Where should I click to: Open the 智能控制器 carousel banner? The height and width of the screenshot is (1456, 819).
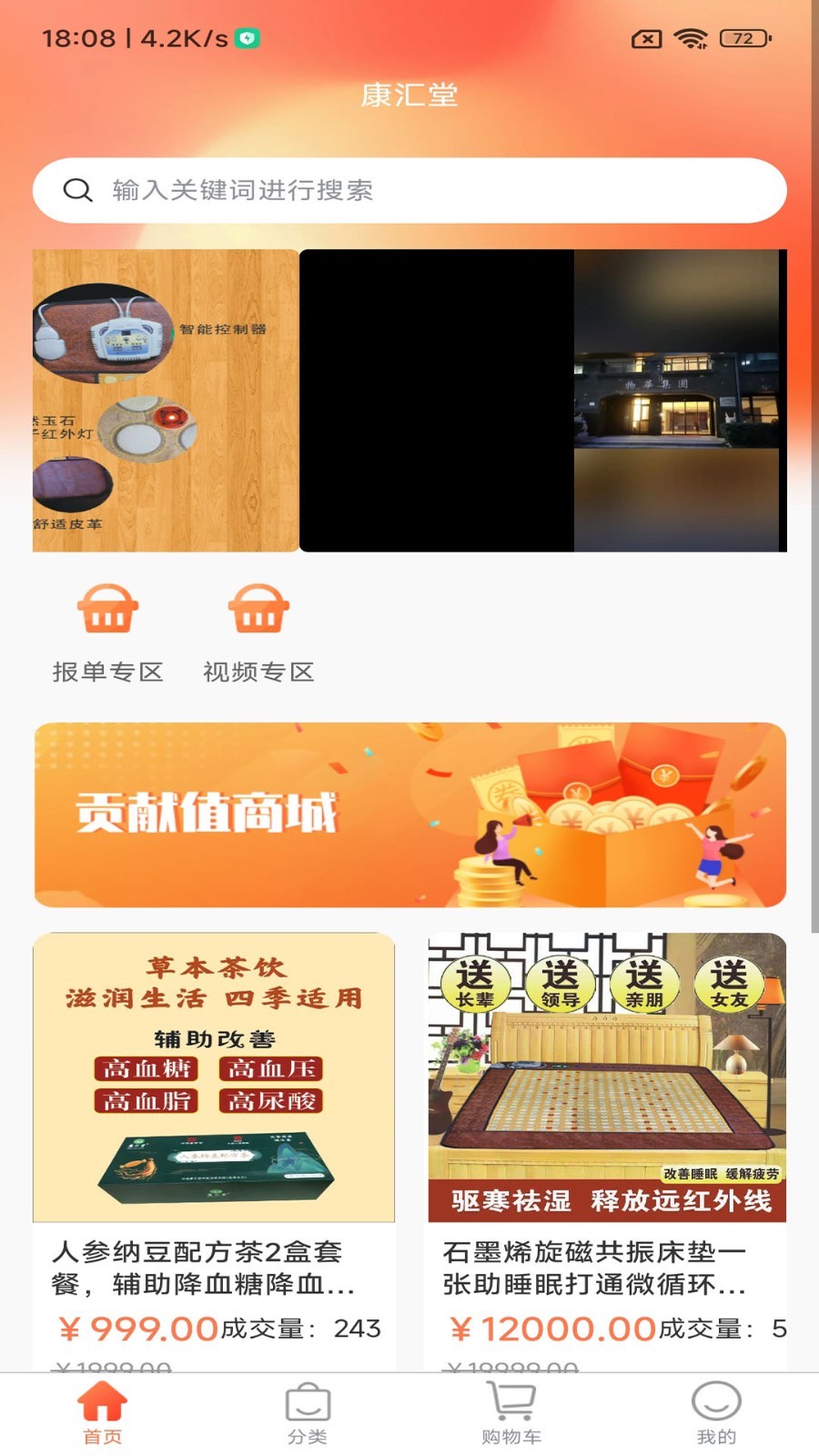[x=166, y=400]
